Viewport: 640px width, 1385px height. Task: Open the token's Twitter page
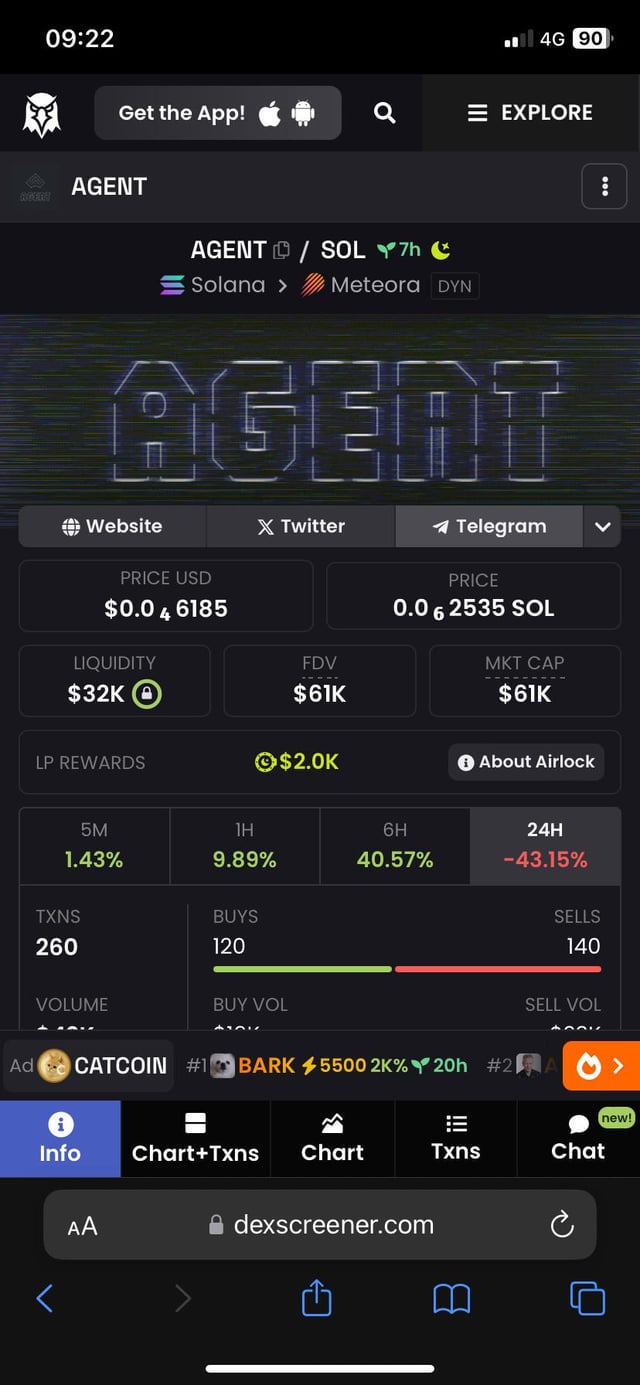tap(300, 526)
